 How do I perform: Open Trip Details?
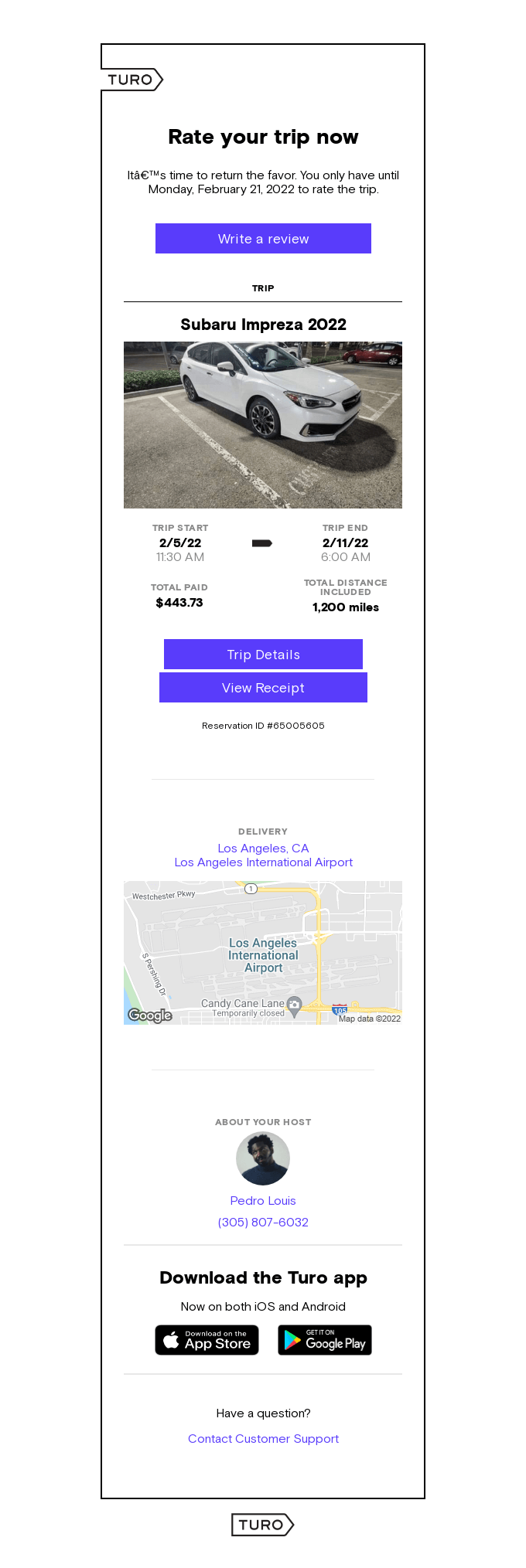coord(263,655)
